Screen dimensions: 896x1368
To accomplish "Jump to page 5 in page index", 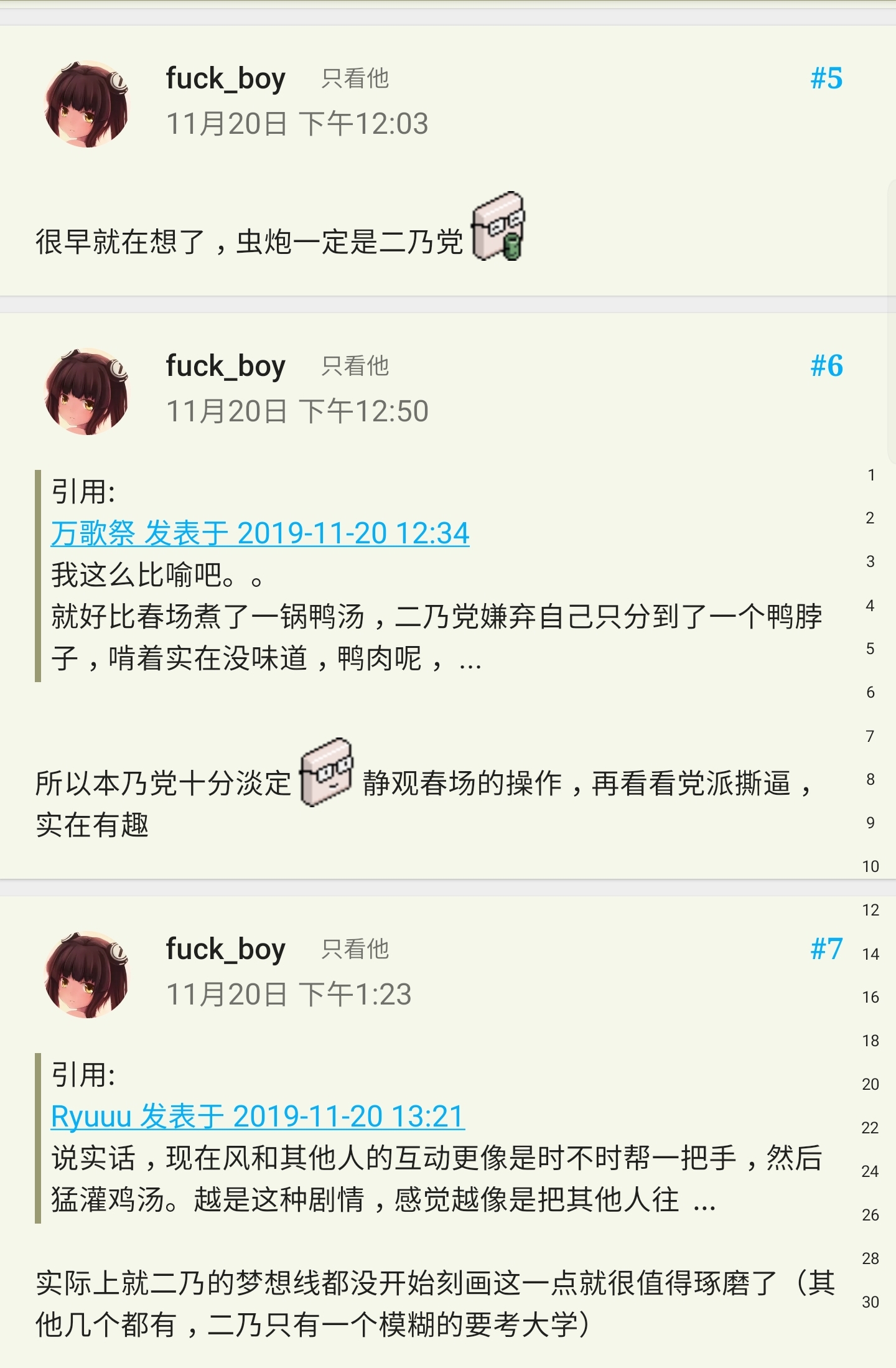I will click(x=870, y=649).
